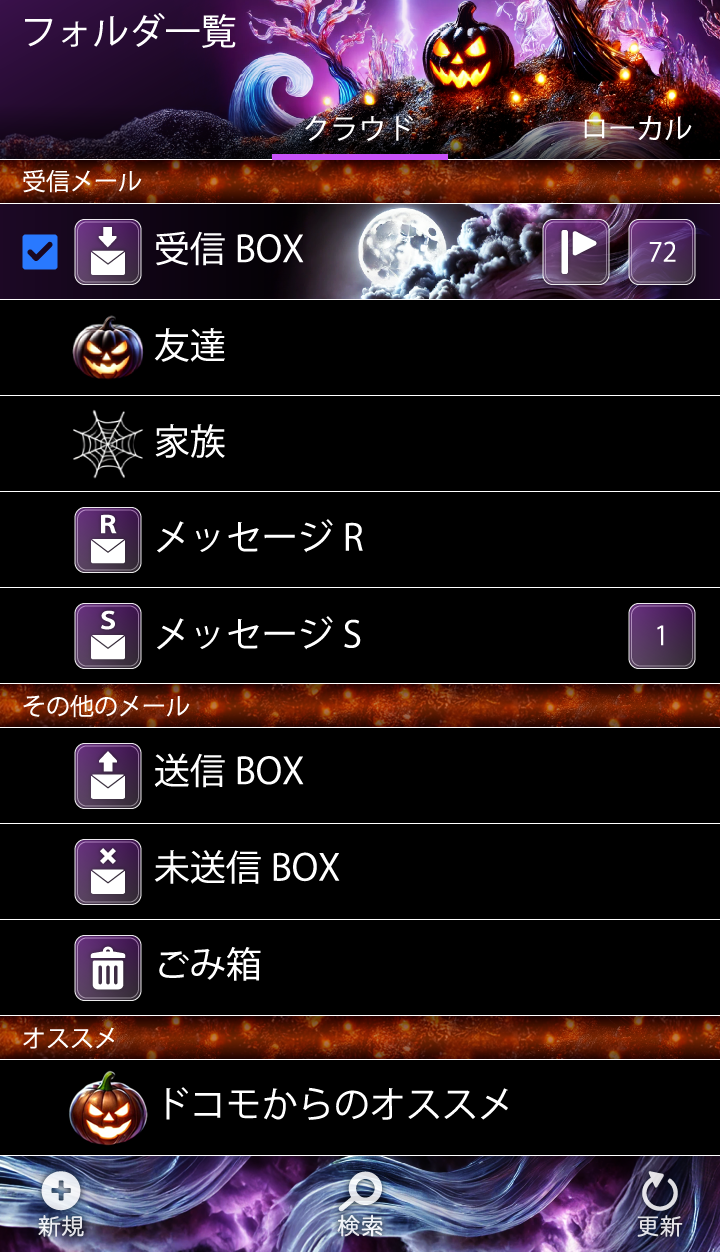720x1252 pixels.
Task: Refresh mail with 更新
Action: (659, 1204)
